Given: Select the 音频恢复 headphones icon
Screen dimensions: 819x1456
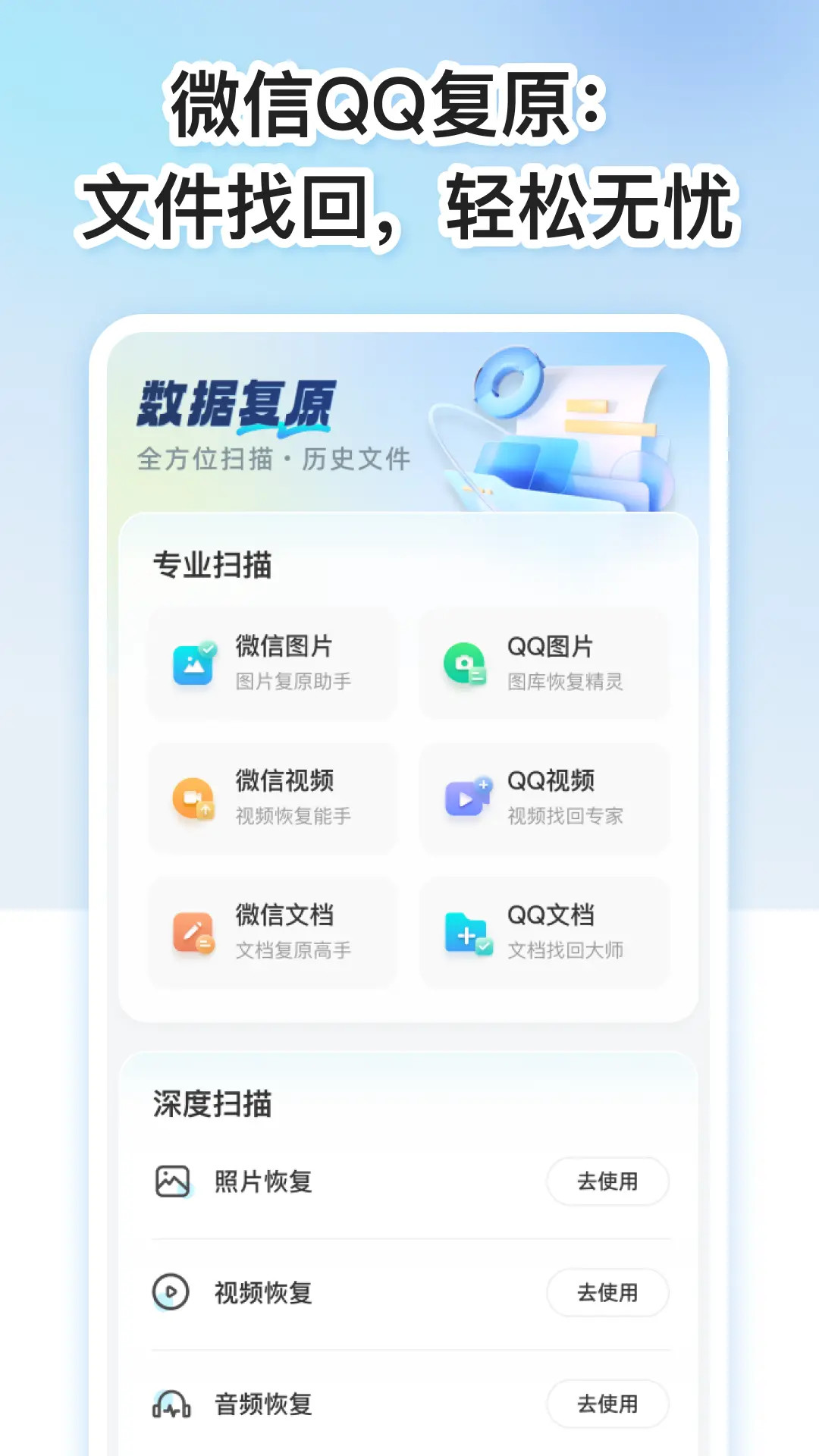Looking at the screenshot, I should pyautogui.click(x=173, y=1403).
